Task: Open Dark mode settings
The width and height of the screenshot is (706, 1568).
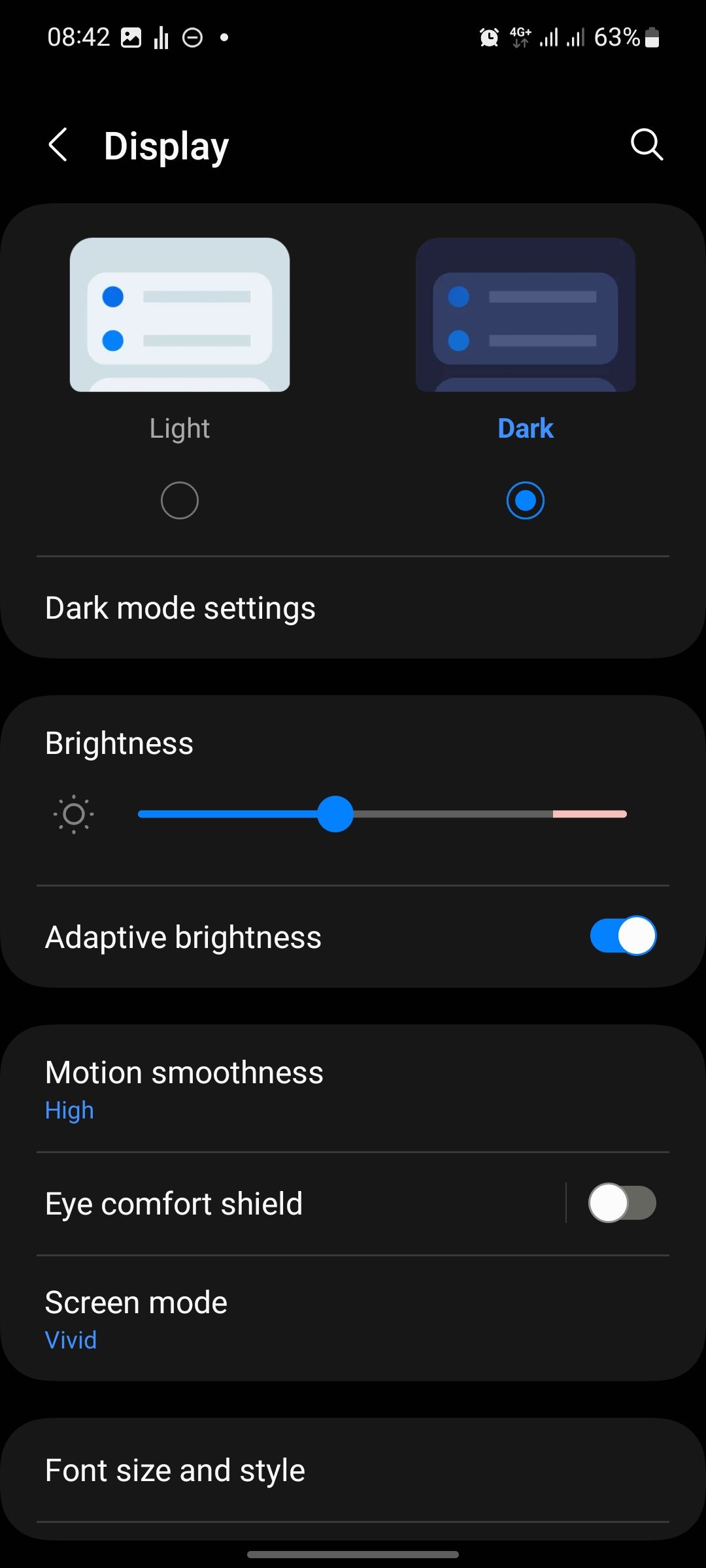Action: tap(180, 607)
